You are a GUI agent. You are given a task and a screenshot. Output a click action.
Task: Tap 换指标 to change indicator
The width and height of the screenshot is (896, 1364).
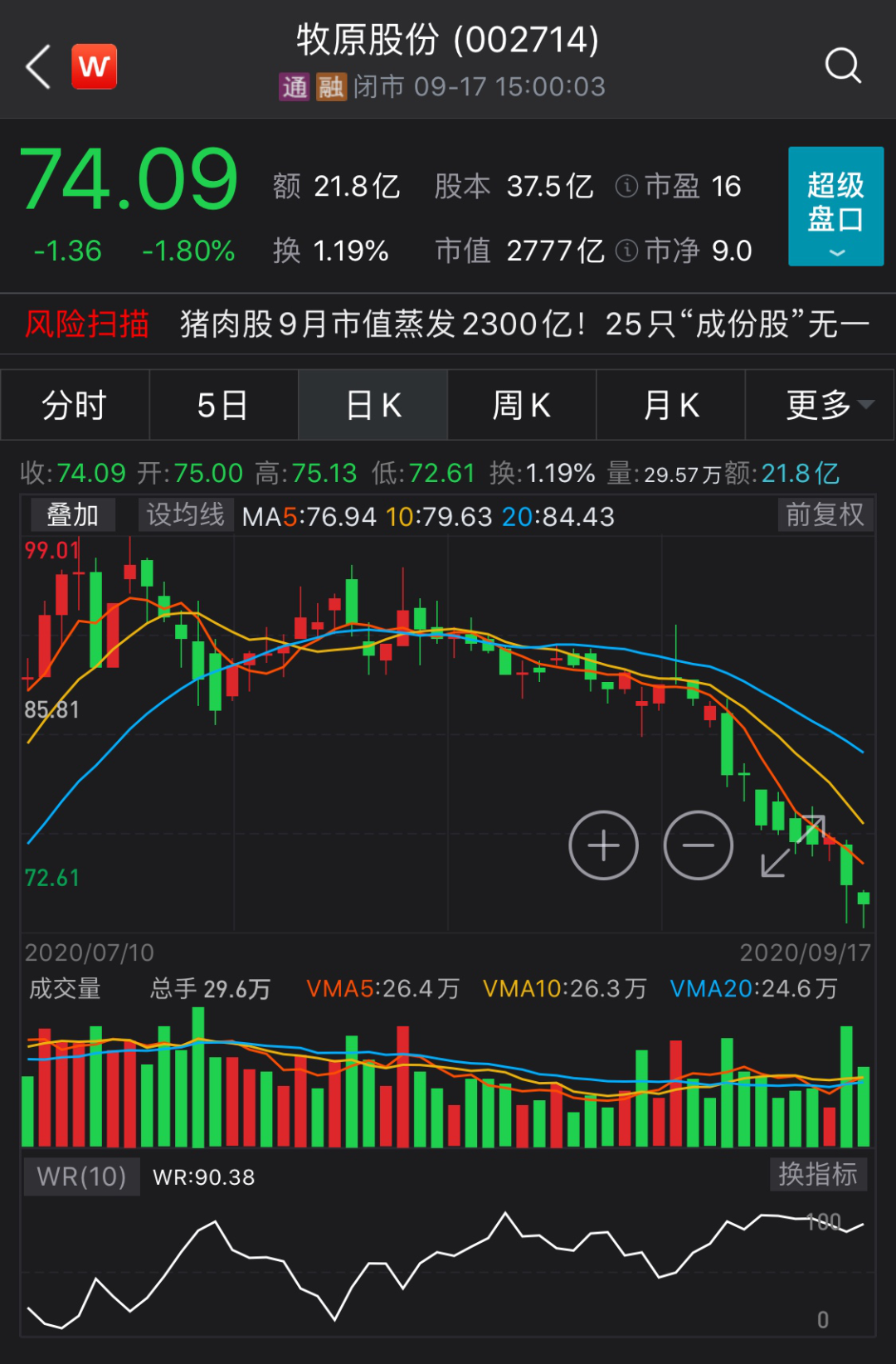[x=818, y=1175]
